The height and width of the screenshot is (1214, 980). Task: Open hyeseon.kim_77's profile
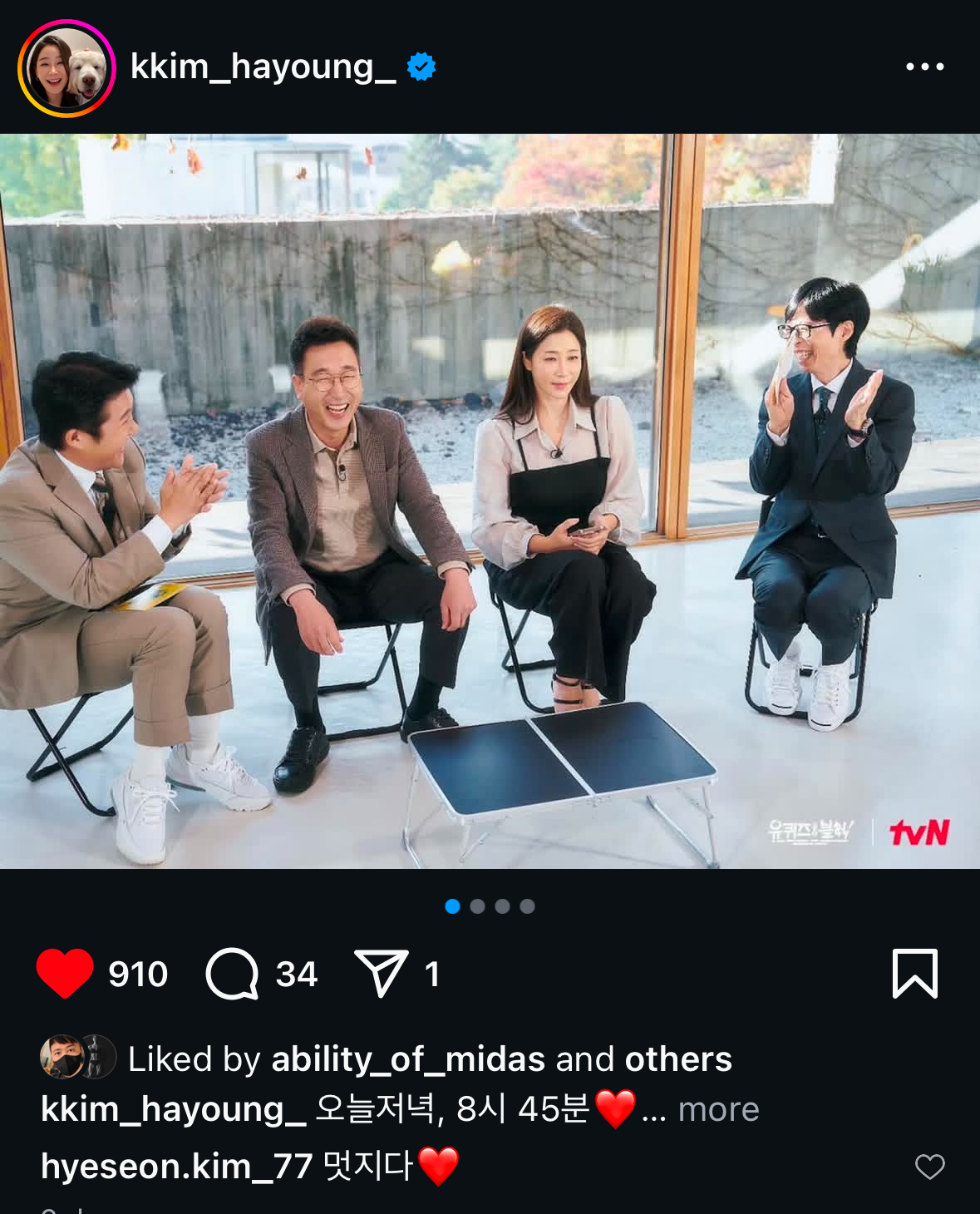pos(176,1167)
